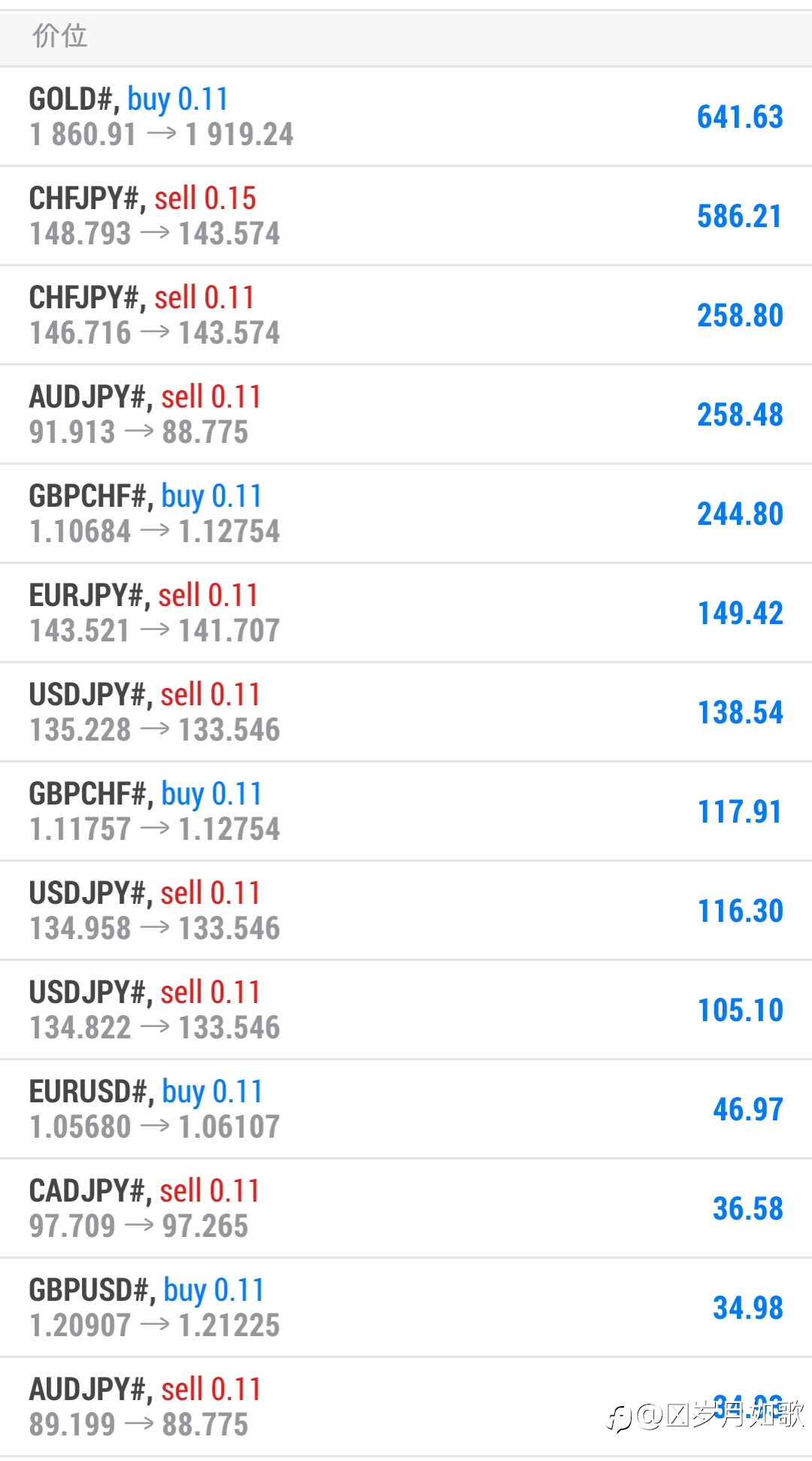Viewport: 812px width, 1461px height.
Task: Open GBPCHF# buy position from 1.10684
Action: [406, 514]
